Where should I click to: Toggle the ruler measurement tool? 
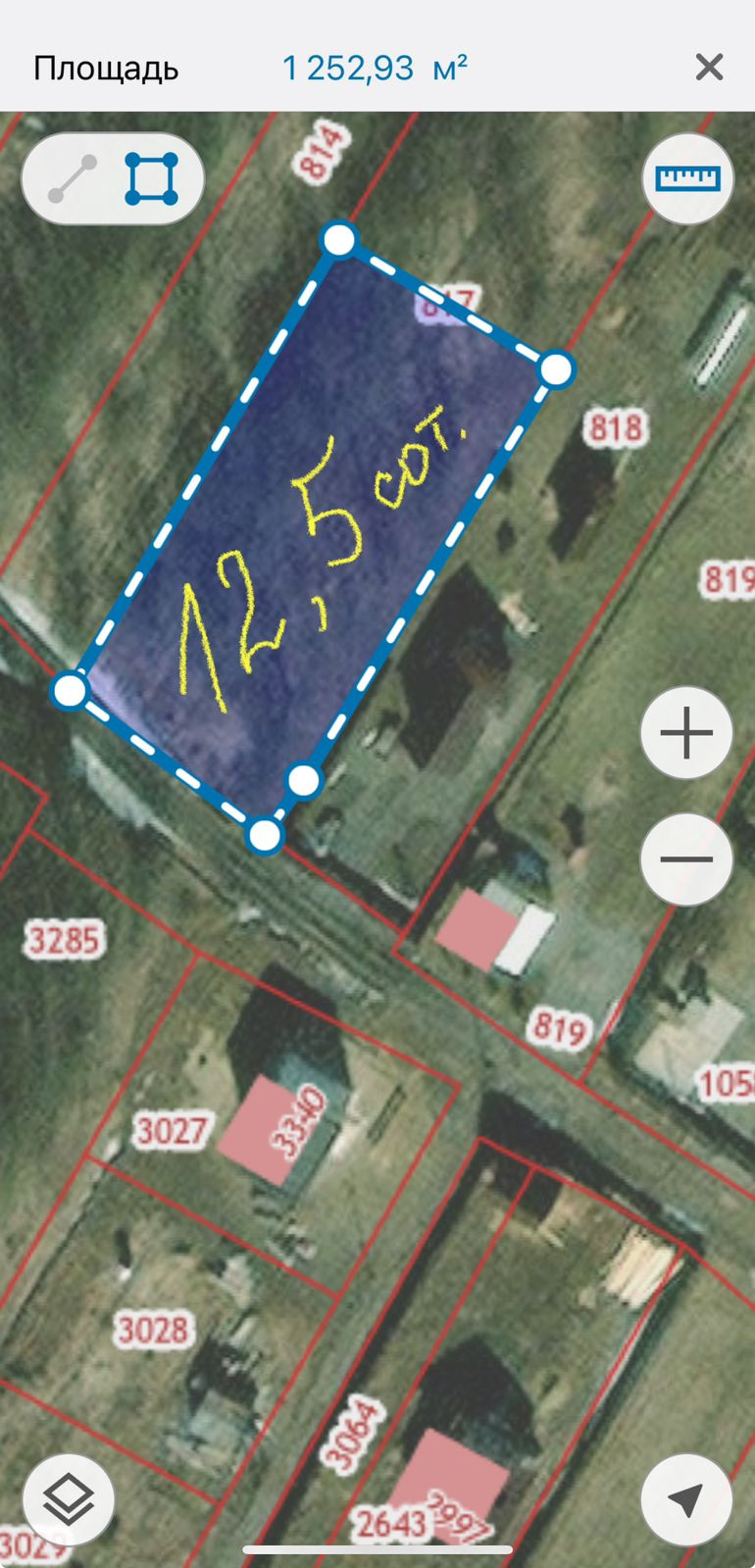688,178
